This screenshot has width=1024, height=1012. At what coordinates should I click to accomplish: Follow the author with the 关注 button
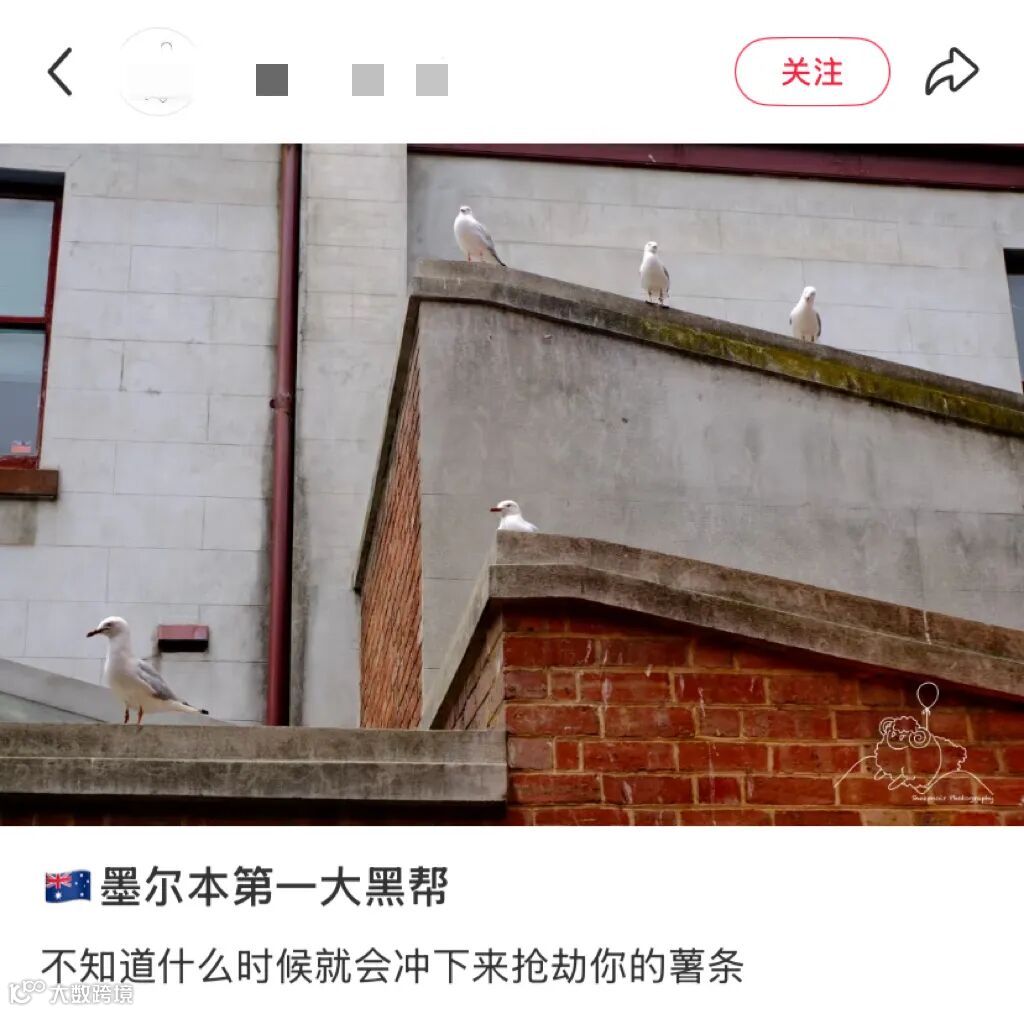coord(812,72)
